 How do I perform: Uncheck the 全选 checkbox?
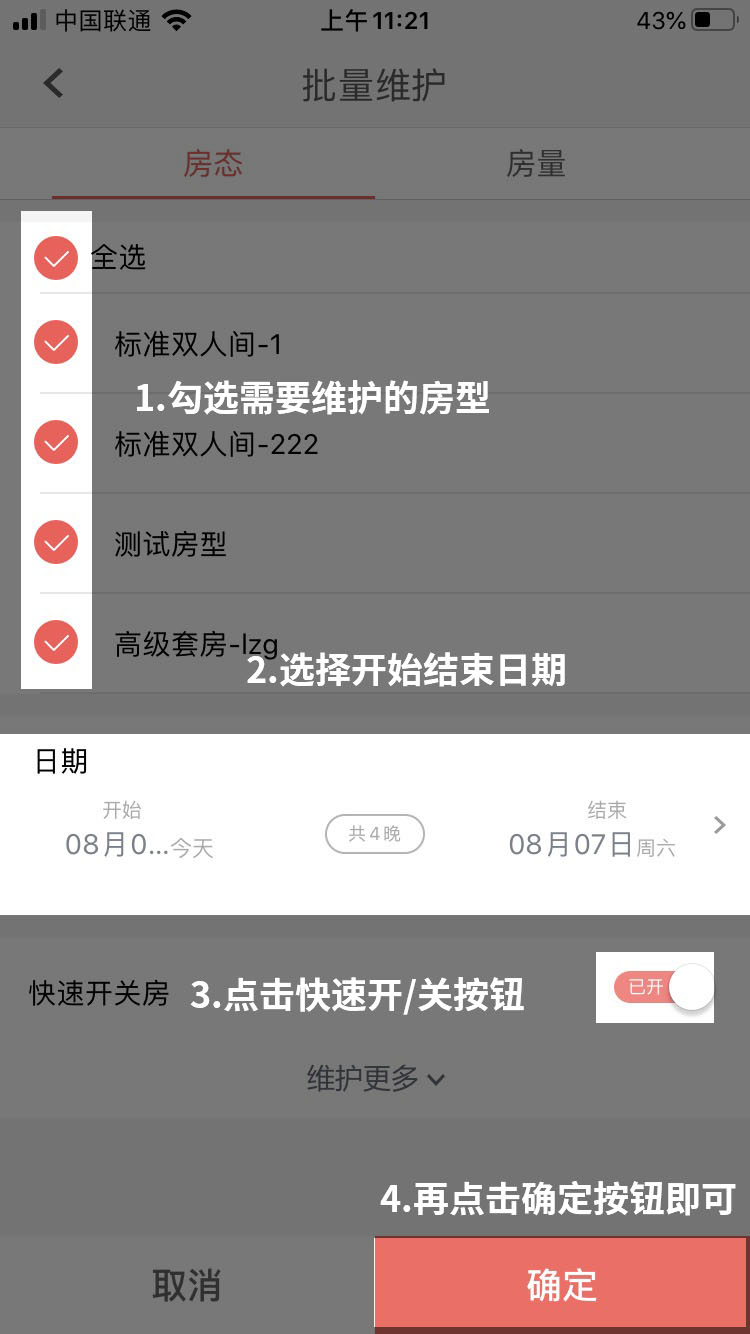[56, 258]
